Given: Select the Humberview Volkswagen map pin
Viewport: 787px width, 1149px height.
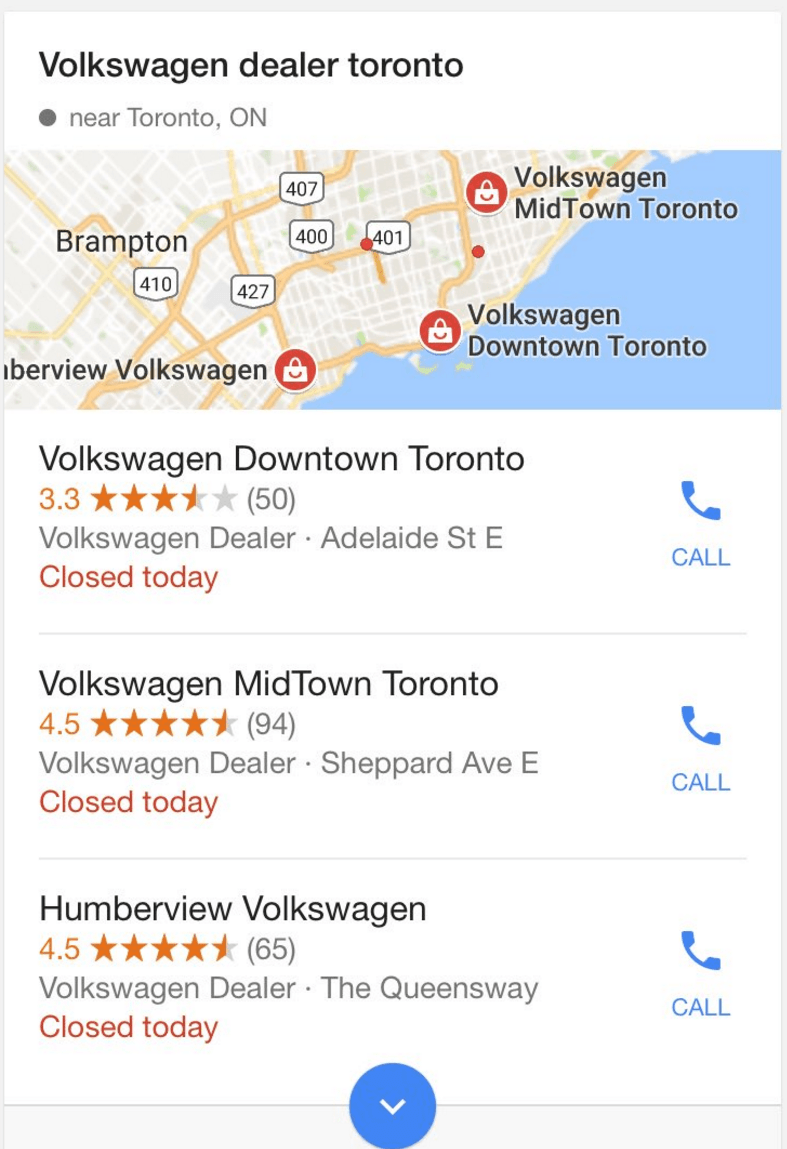Looking at the screenshot, I should 295,371.
